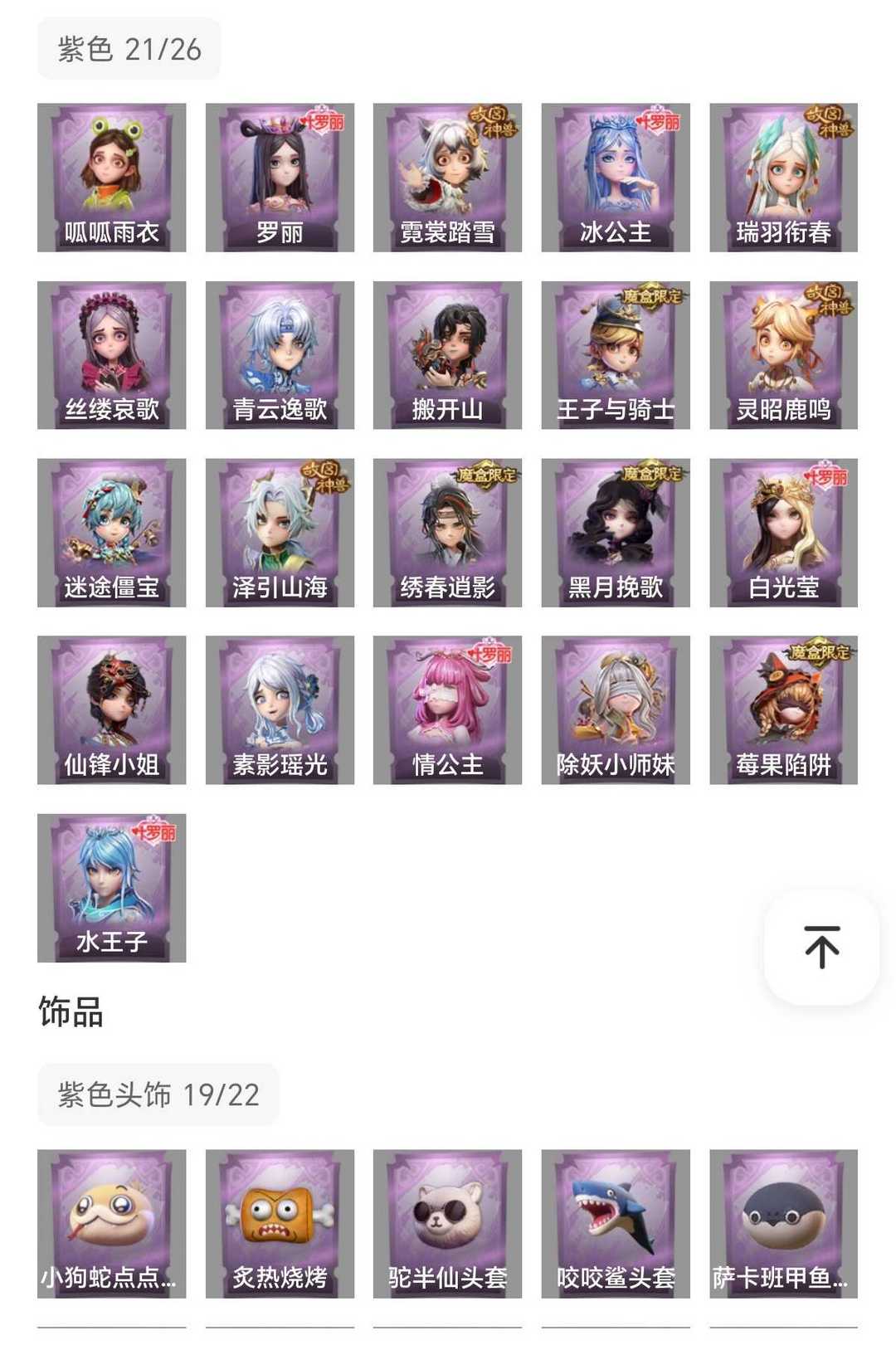Viewport: 896px width, 1350px height.
Task: Select the 罗丽 skin tile
Action: tap(280, 177)
